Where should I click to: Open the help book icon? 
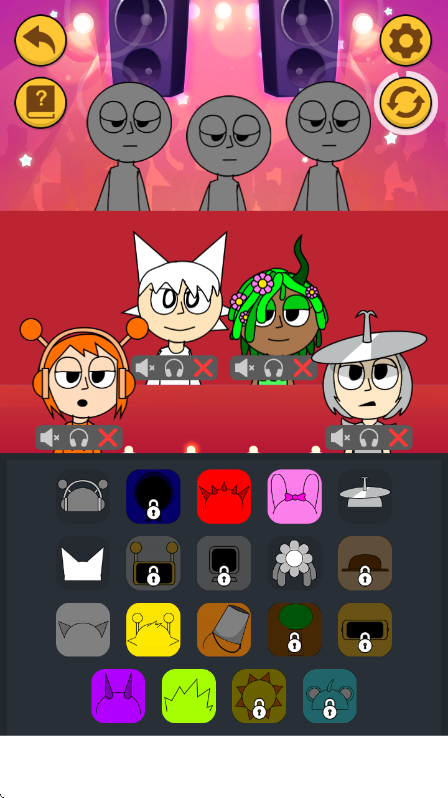click(41, 102)
